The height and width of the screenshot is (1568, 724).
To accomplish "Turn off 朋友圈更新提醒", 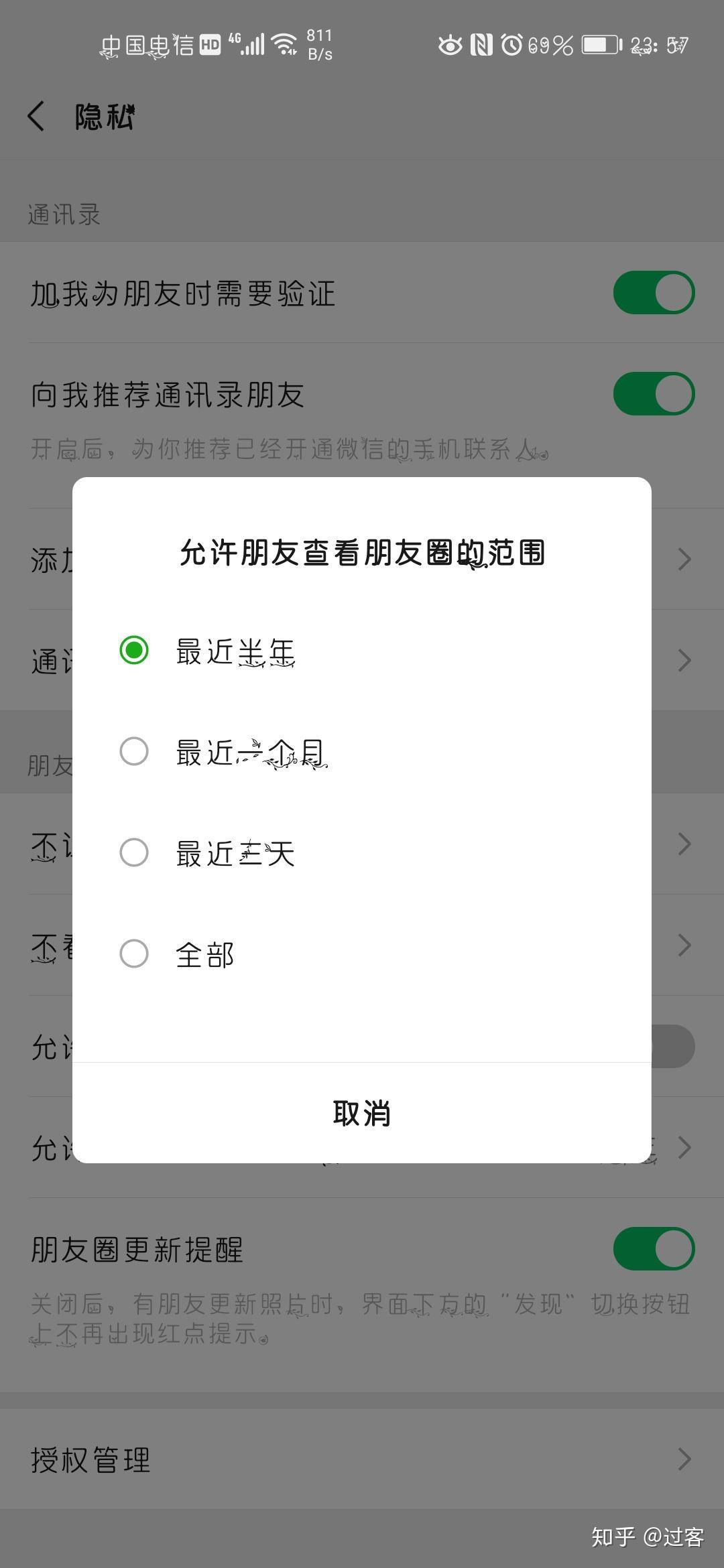I will [x=654, y=1249].
